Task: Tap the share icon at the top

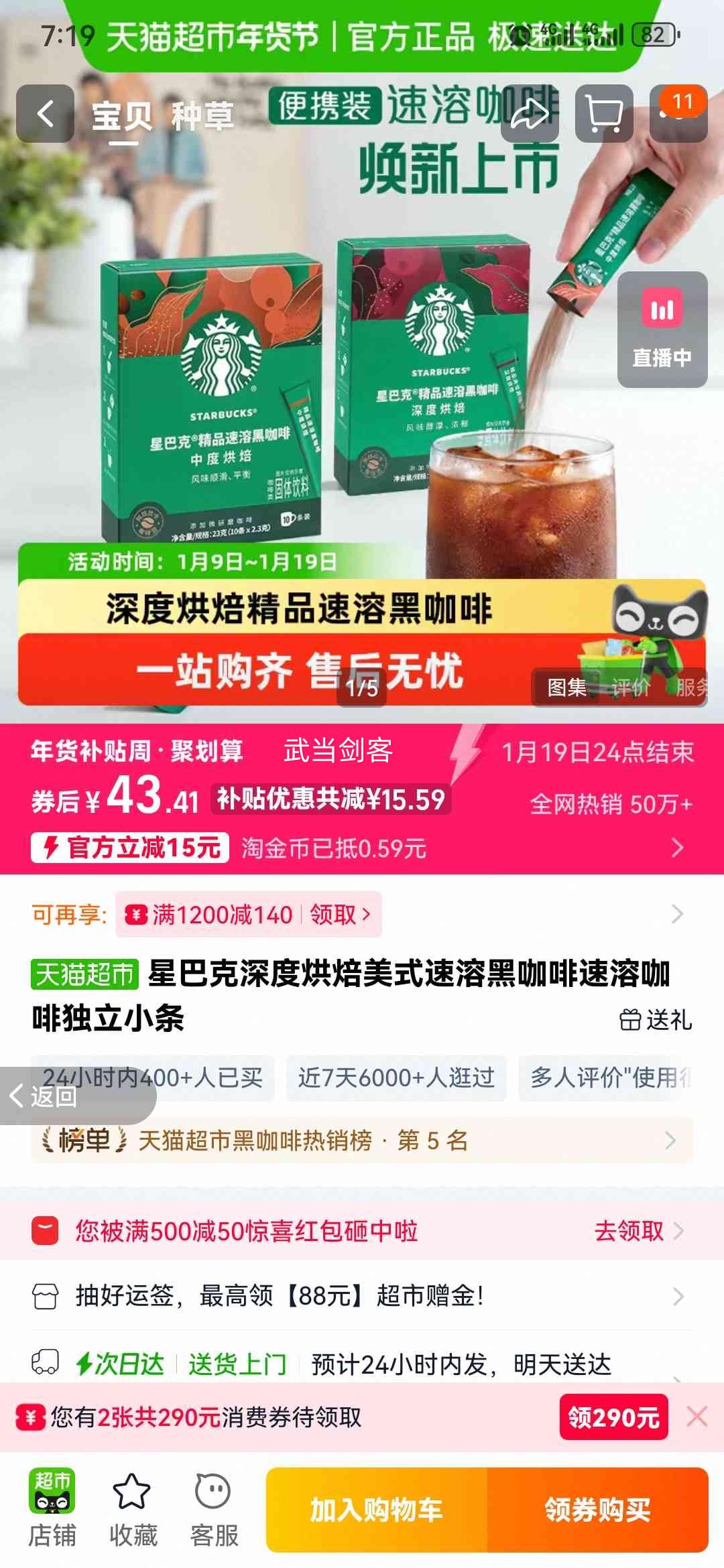Action: tap(529, 115)
